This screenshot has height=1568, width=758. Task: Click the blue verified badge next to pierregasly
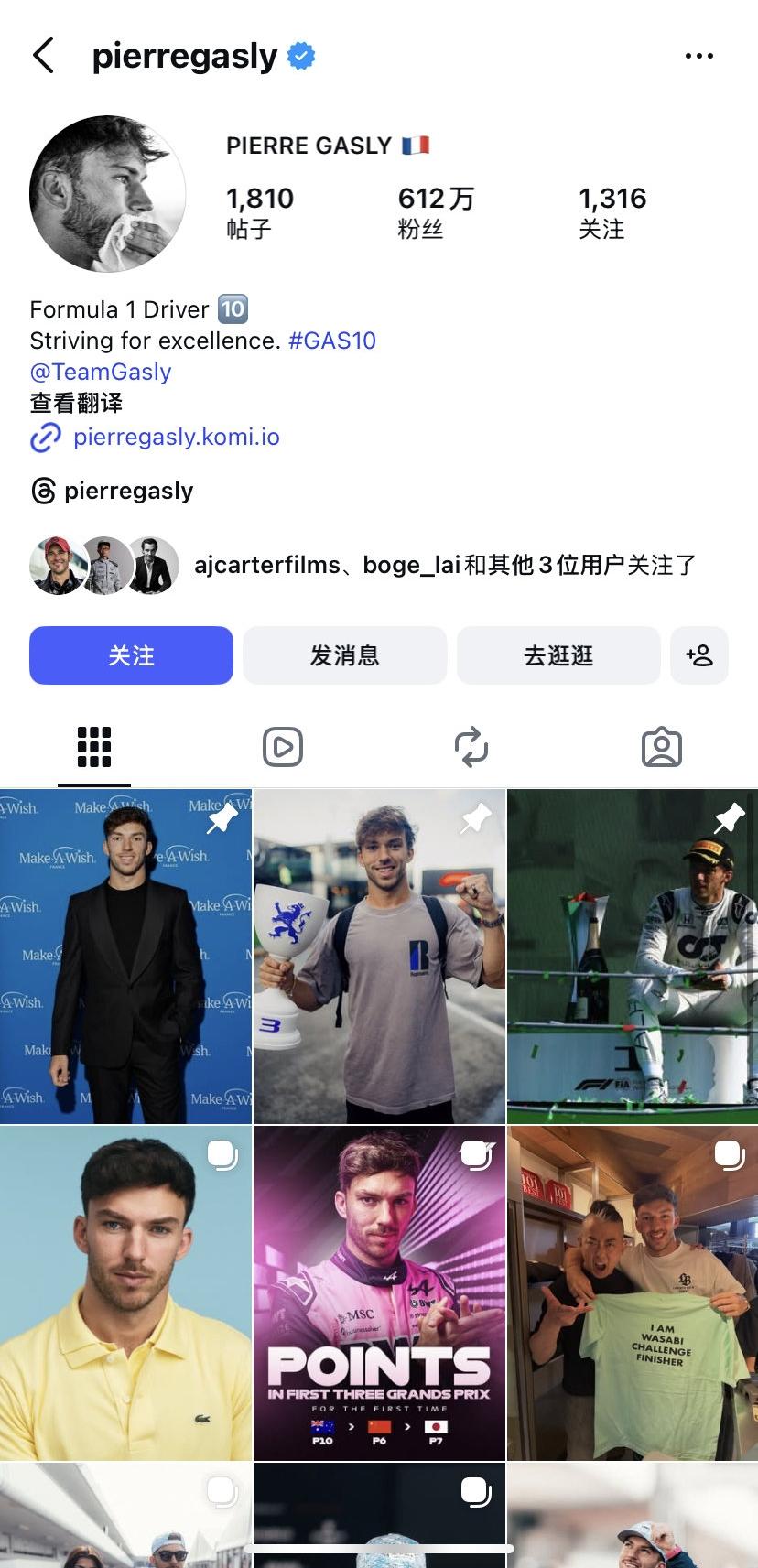pos(298,55)
